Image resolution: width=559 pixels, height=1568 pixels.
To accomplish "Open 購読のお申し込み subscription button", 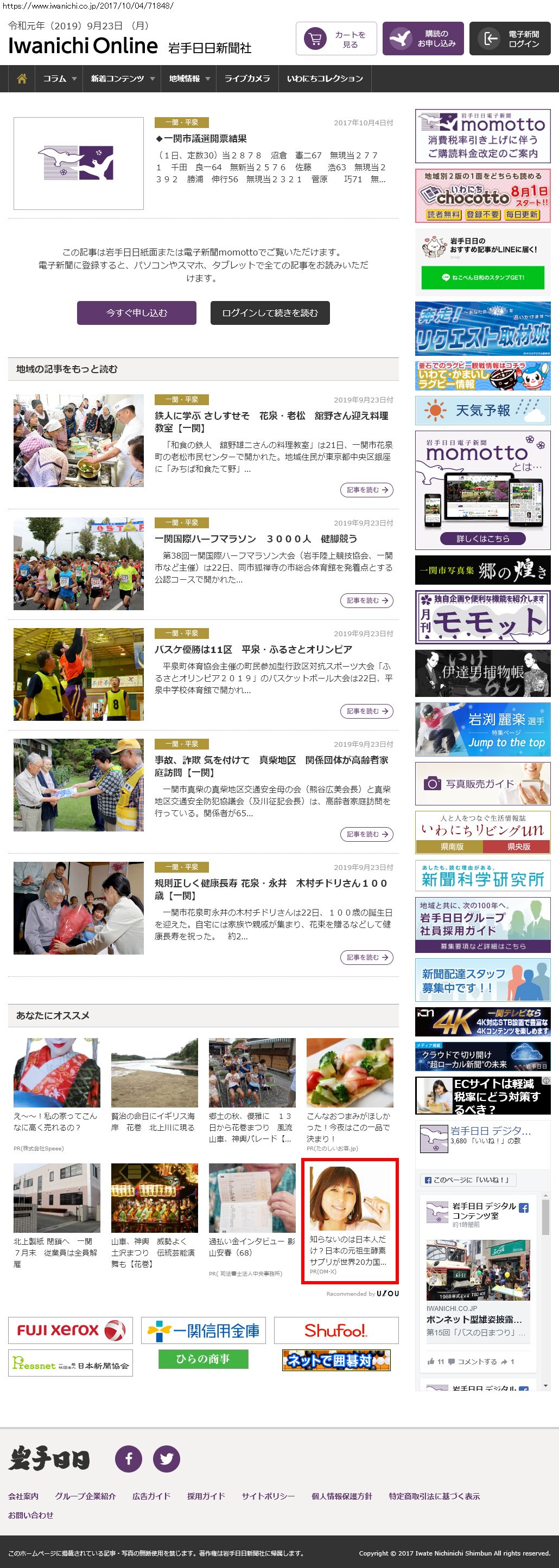I will (423, 39).
